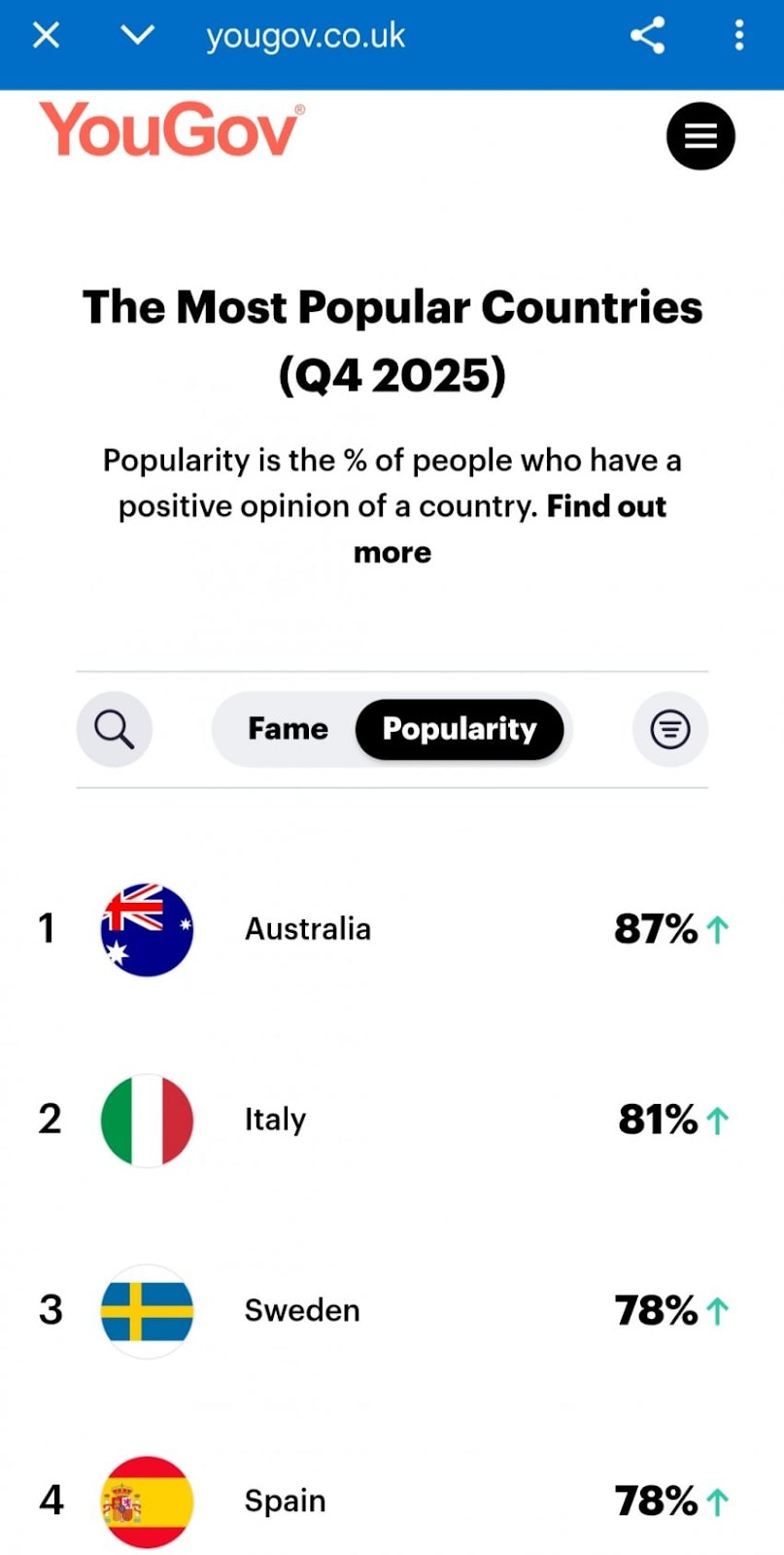Follow the Find out more link
784x1555 pixels.
click(606, 506)
